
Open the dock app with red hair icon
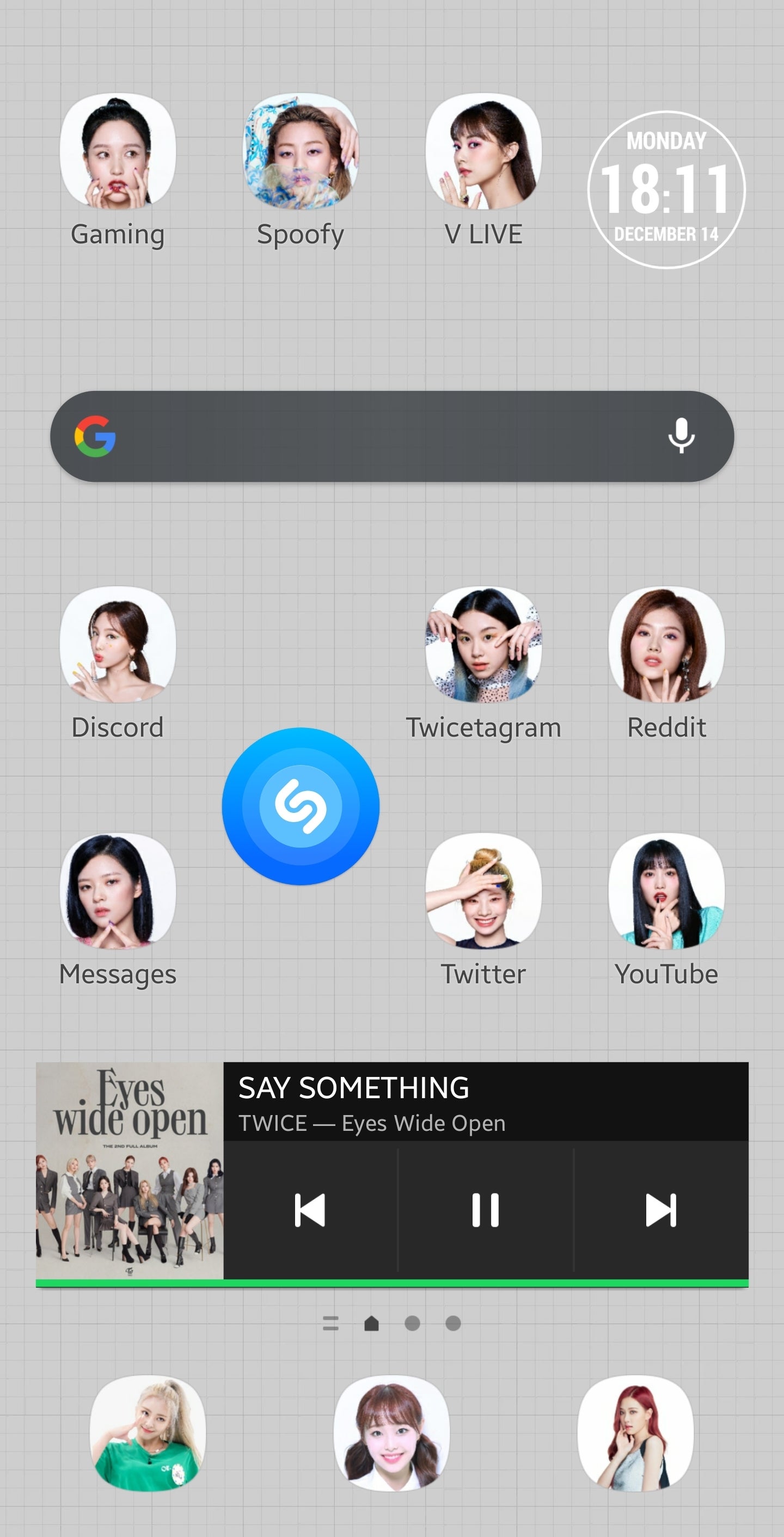click(635, 1433)
